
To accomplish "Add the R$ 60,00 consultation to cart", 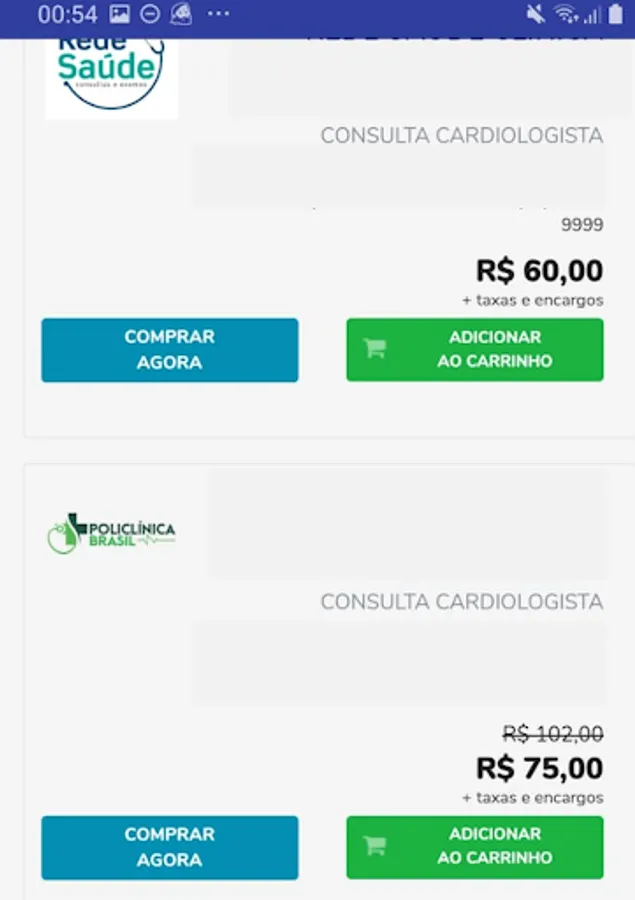I will [474, 350].
